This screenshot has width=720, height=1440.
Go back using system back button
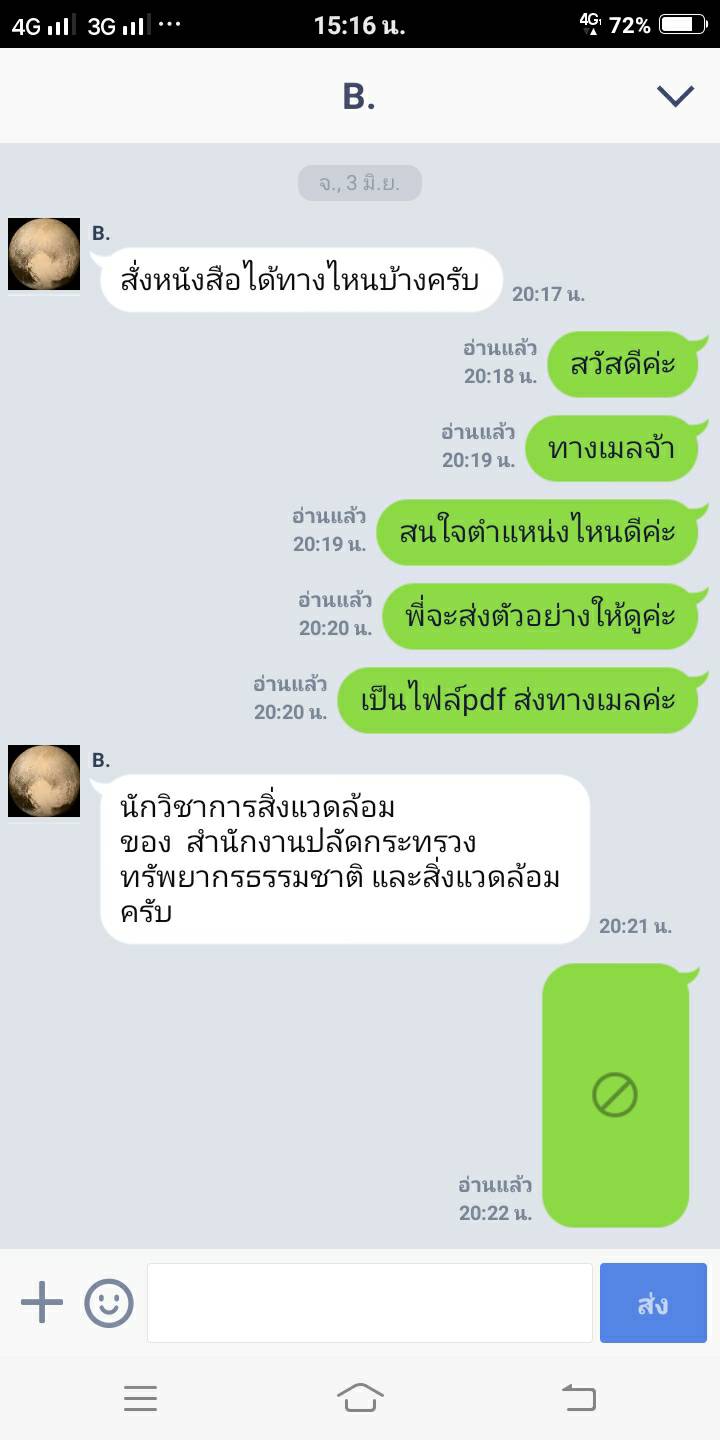(578, 1397)
